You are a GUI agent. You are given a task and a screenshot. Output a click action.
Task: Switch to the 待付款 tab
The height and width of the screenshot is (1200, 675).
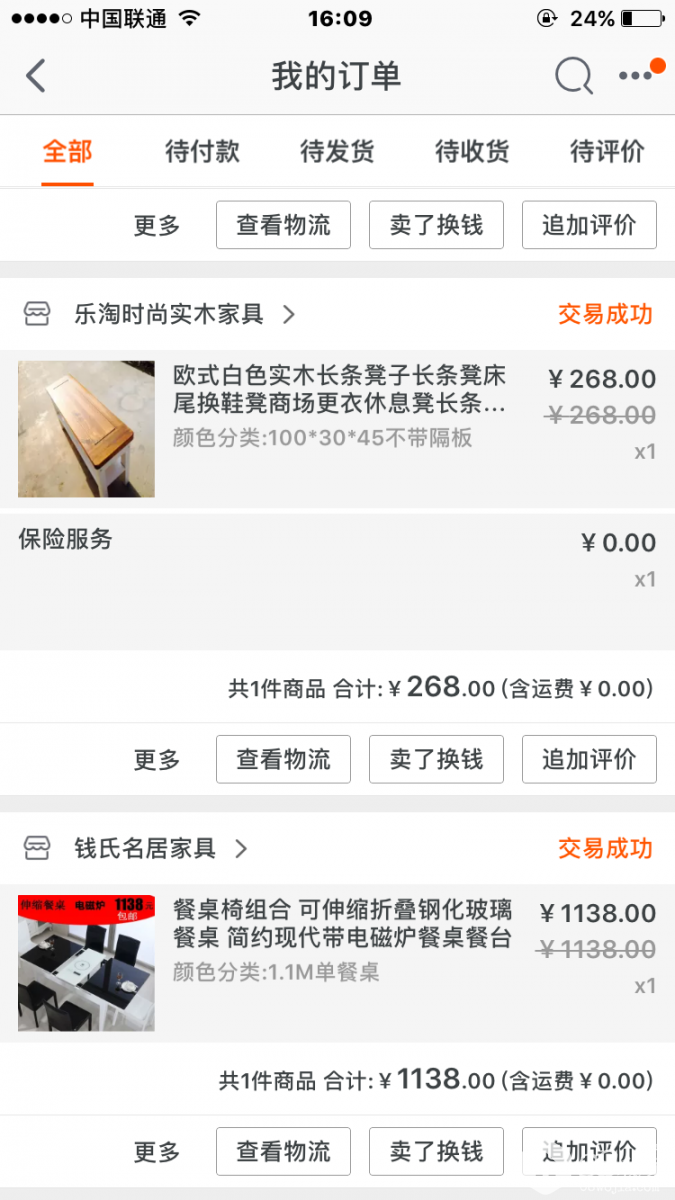[x=202, y=152]
